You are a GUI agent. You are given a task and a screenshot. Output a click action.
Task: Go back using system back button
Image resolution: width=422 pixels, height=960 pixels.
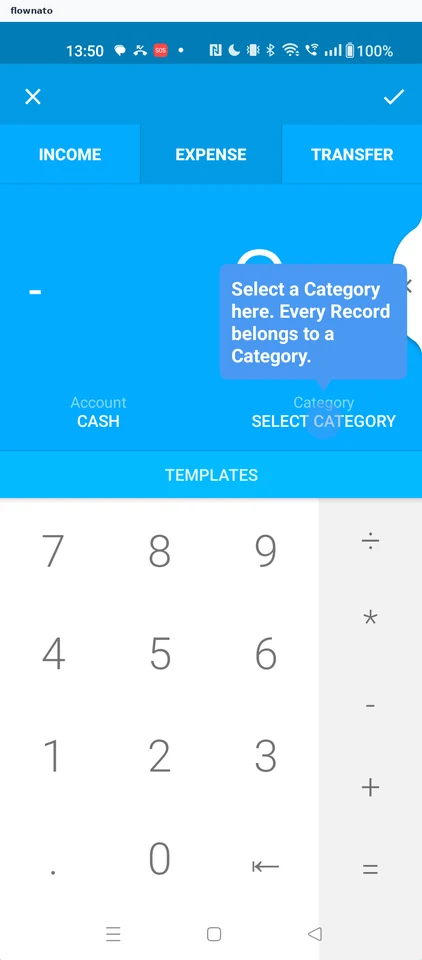click(x=314, y=934)
